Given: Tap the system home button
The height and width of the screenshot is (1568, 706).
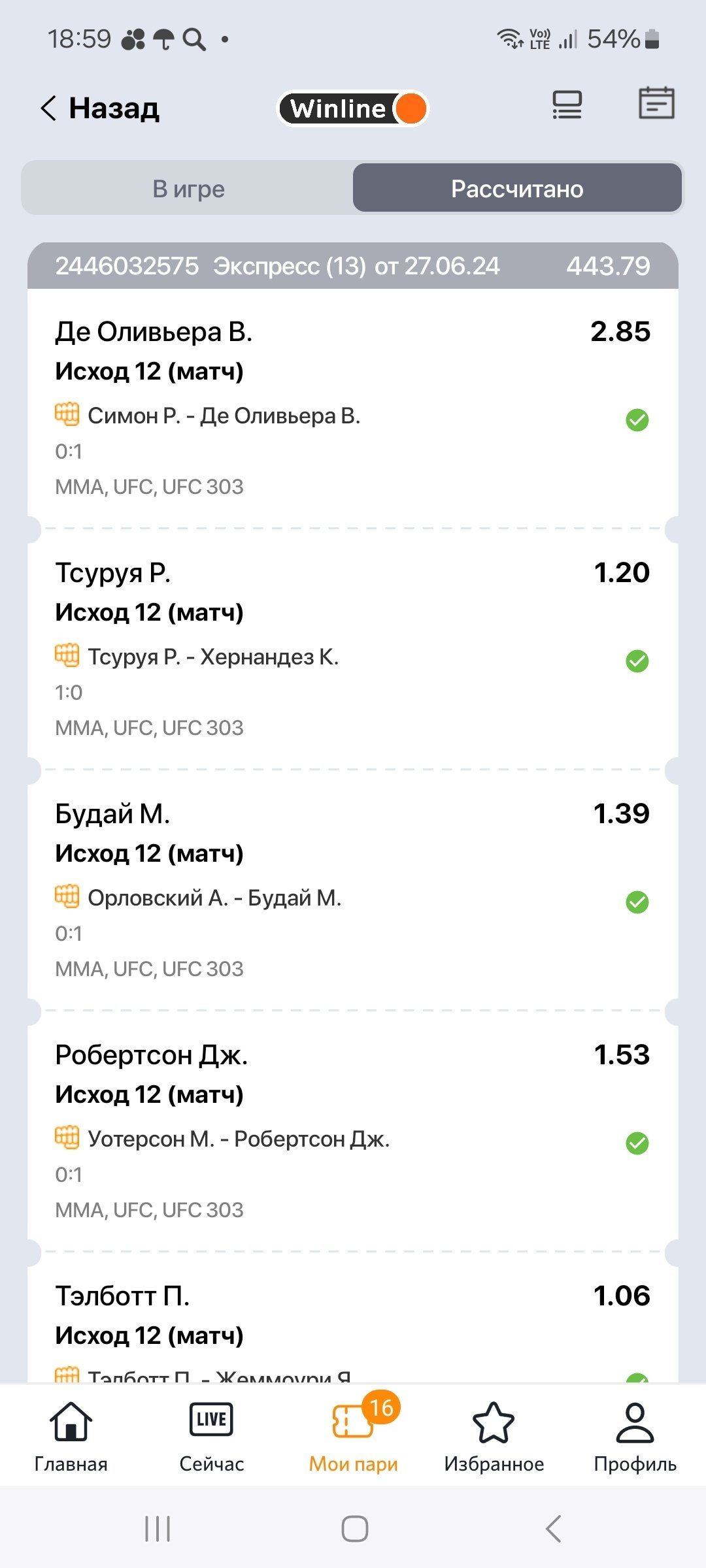Looking at the screenshot, I should point(354,1529).
